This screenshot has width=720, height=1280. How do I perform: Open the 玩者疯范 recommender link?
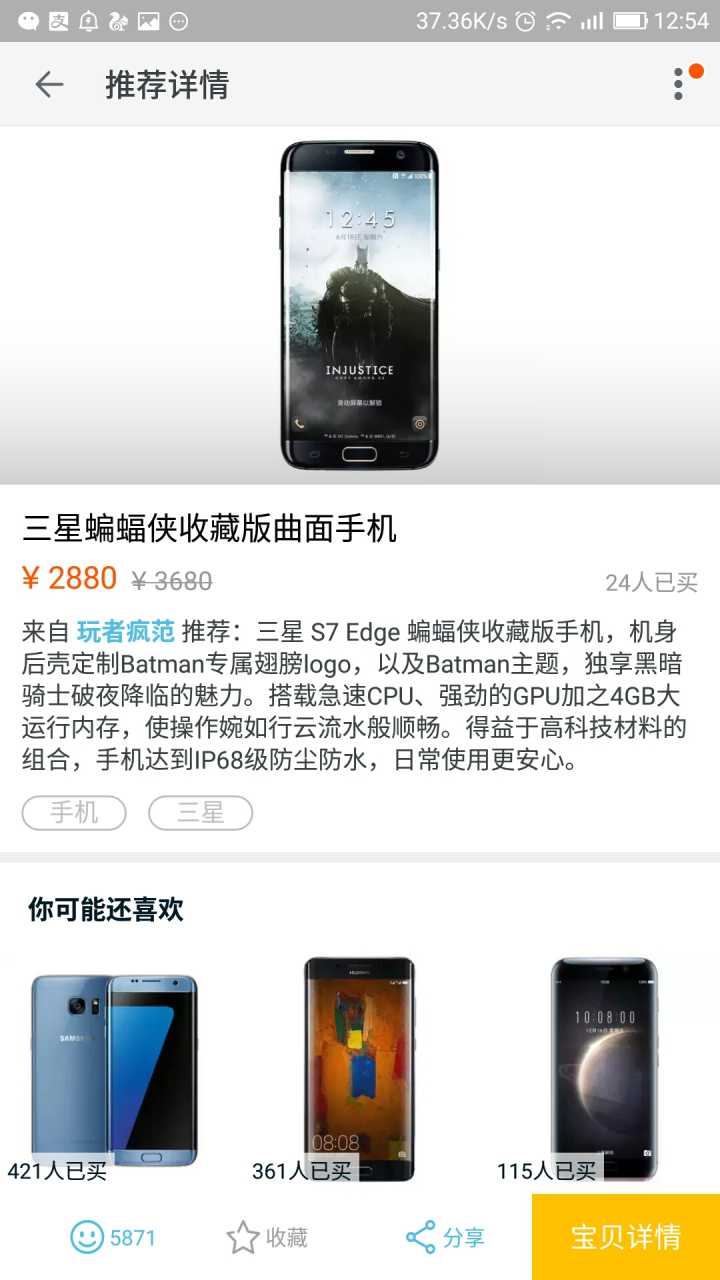click(x=126, y=632)
